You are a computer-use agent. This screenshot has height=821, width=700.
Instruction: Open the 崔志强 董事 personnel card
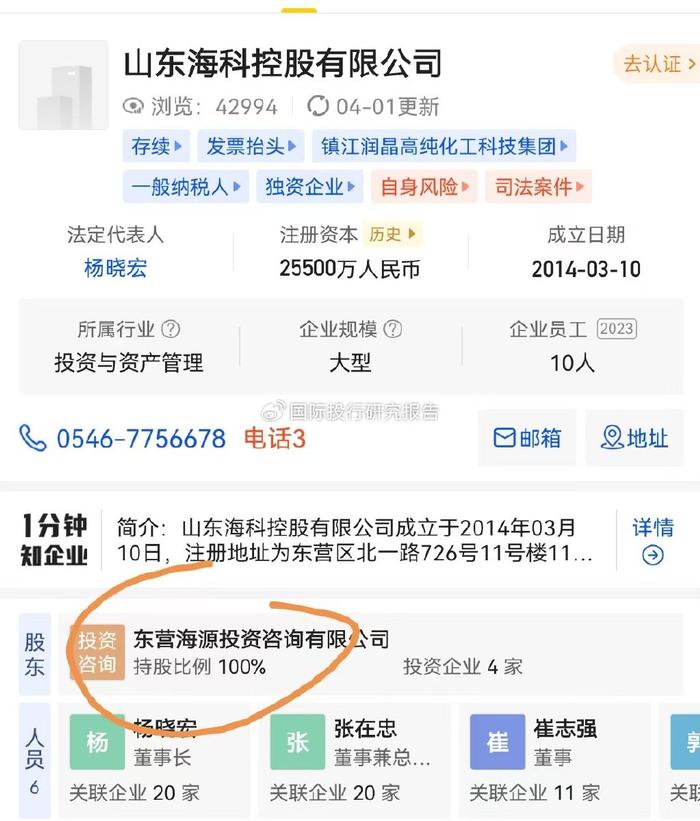point(555,755)
